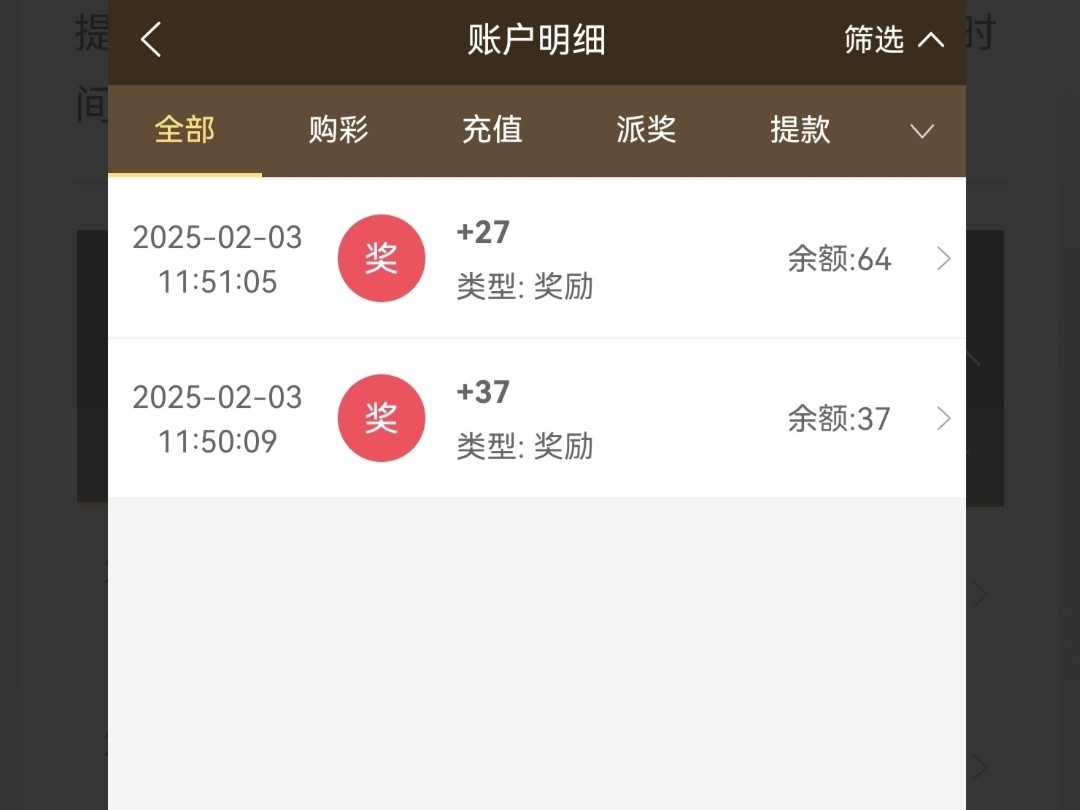
Task: Expand more category tabs with the down chevron
Action: (x=921, y=131)
